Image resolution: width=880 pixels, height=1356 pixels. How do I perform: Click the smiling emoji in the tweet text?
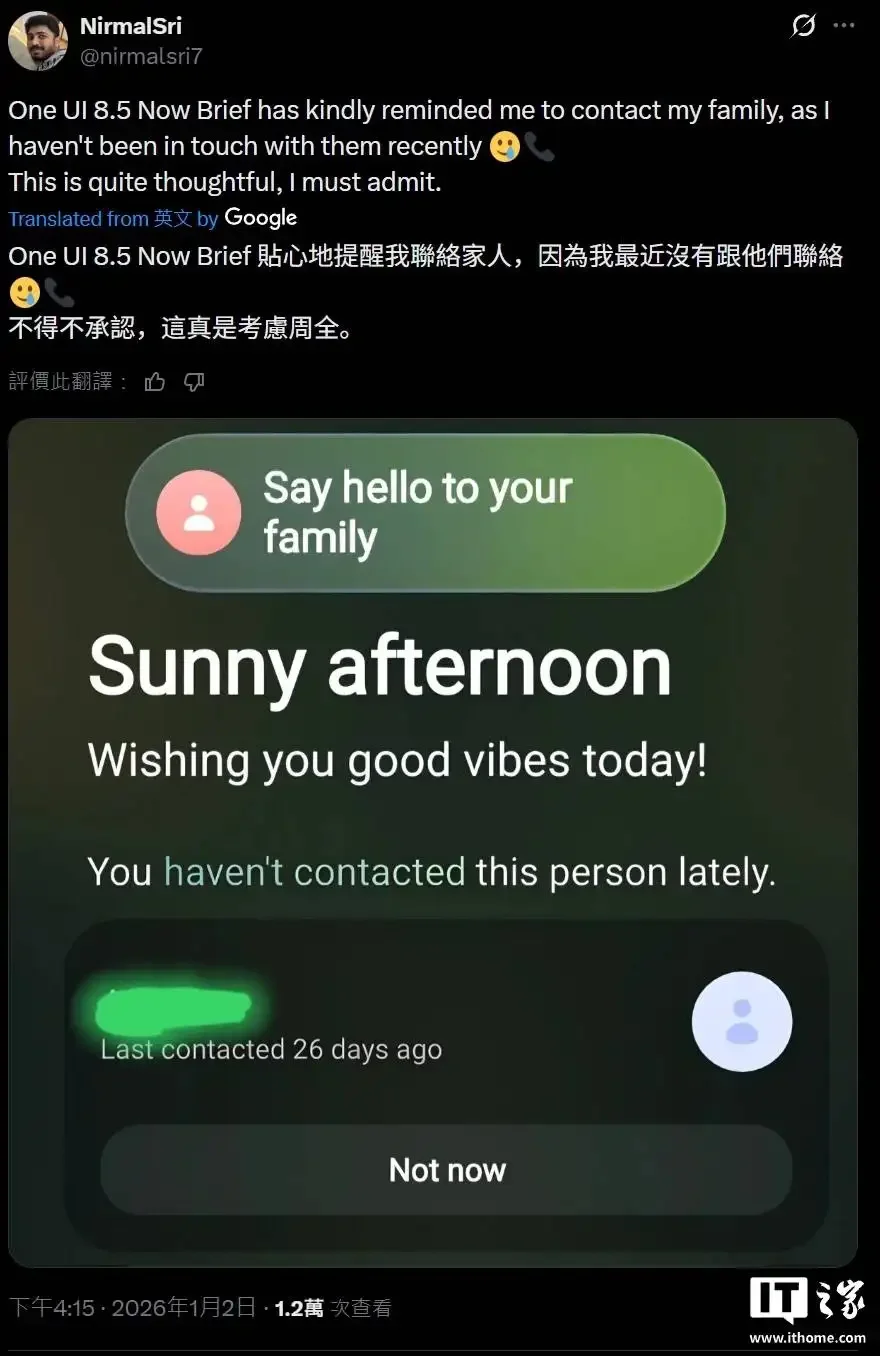[505, 146]
